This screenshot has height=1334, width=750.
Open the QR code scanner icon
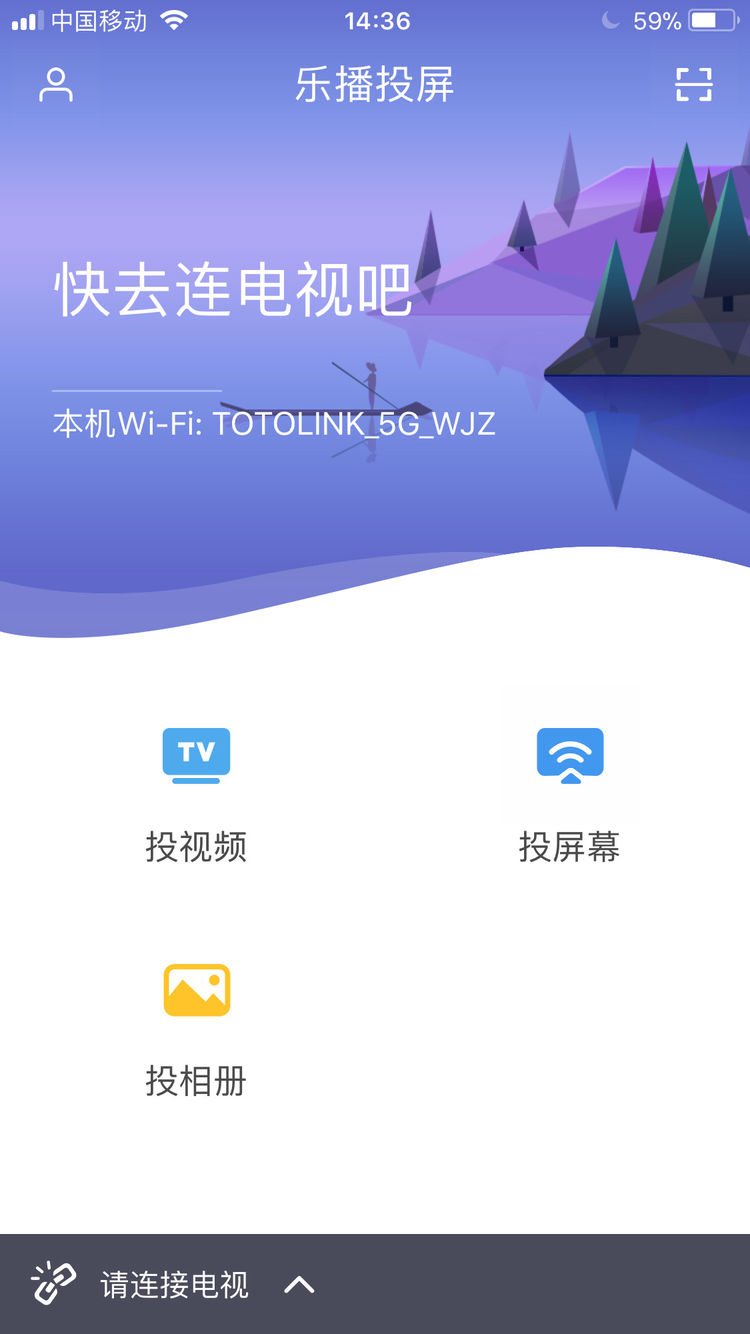coord(694,86)
